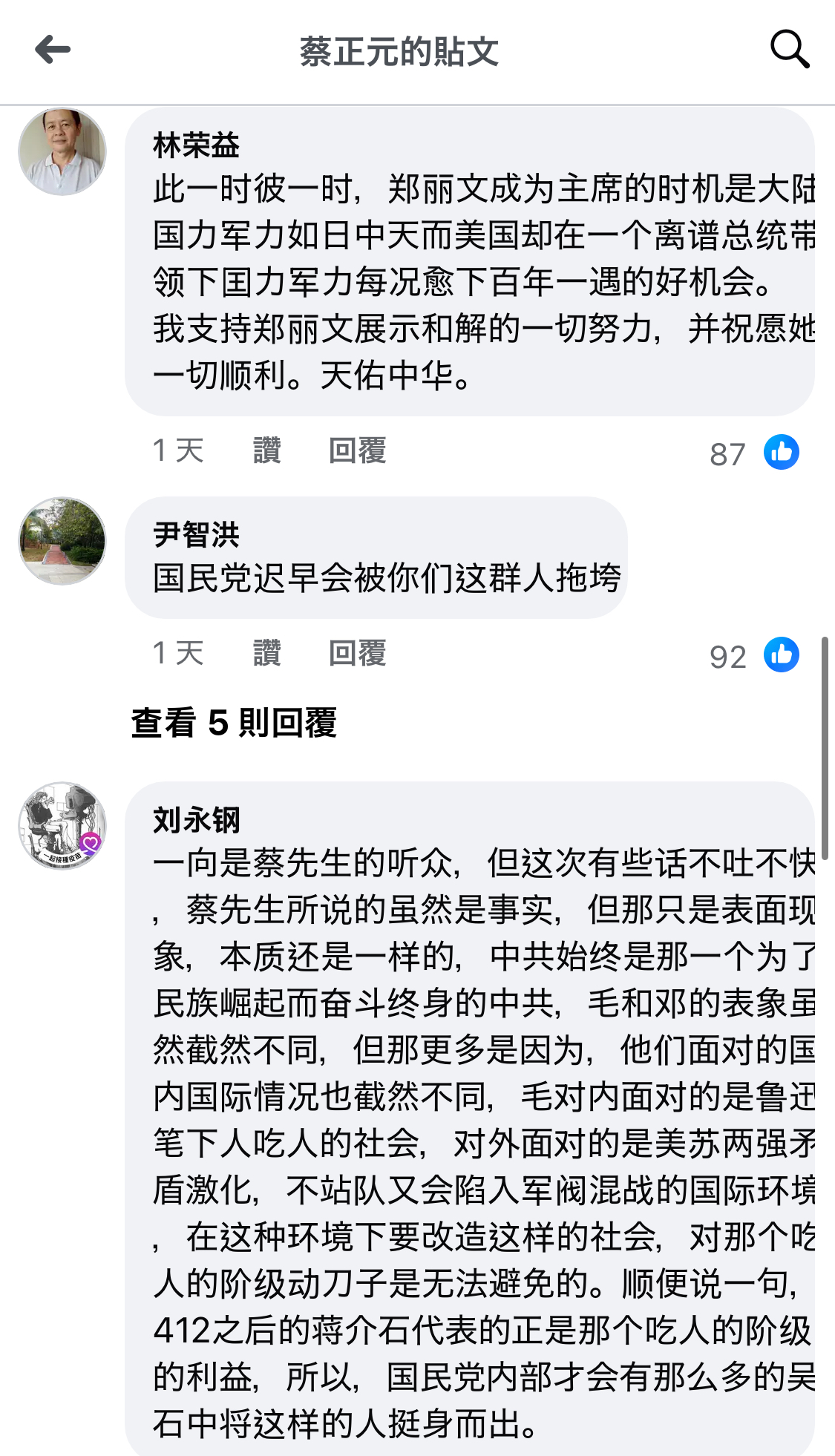835x1456 pixels.
Task: Reply to 林荣益's comment
Action: [357, 450]
